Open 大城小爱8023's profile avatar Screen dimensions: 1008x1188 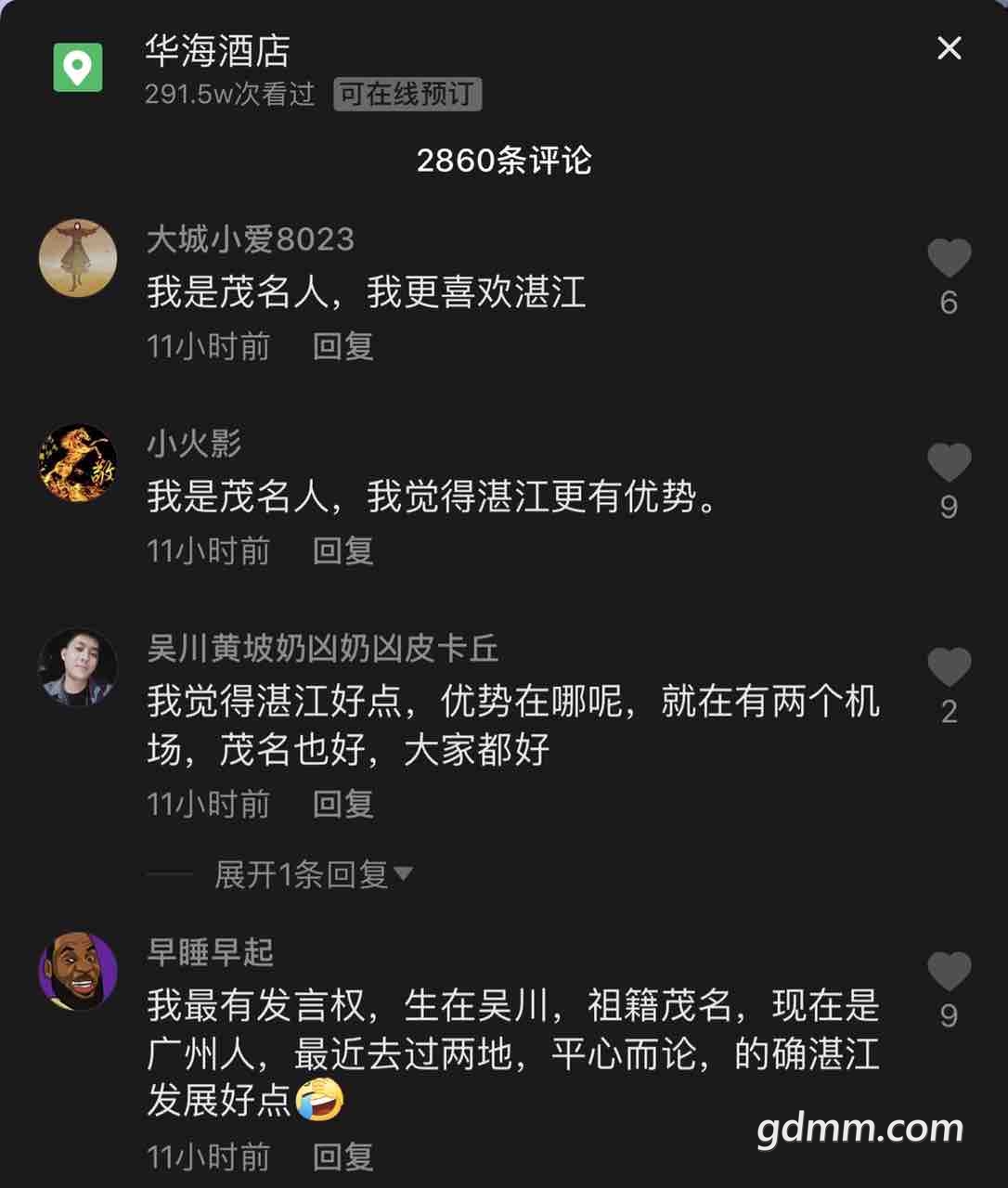[x=78, y=258]
